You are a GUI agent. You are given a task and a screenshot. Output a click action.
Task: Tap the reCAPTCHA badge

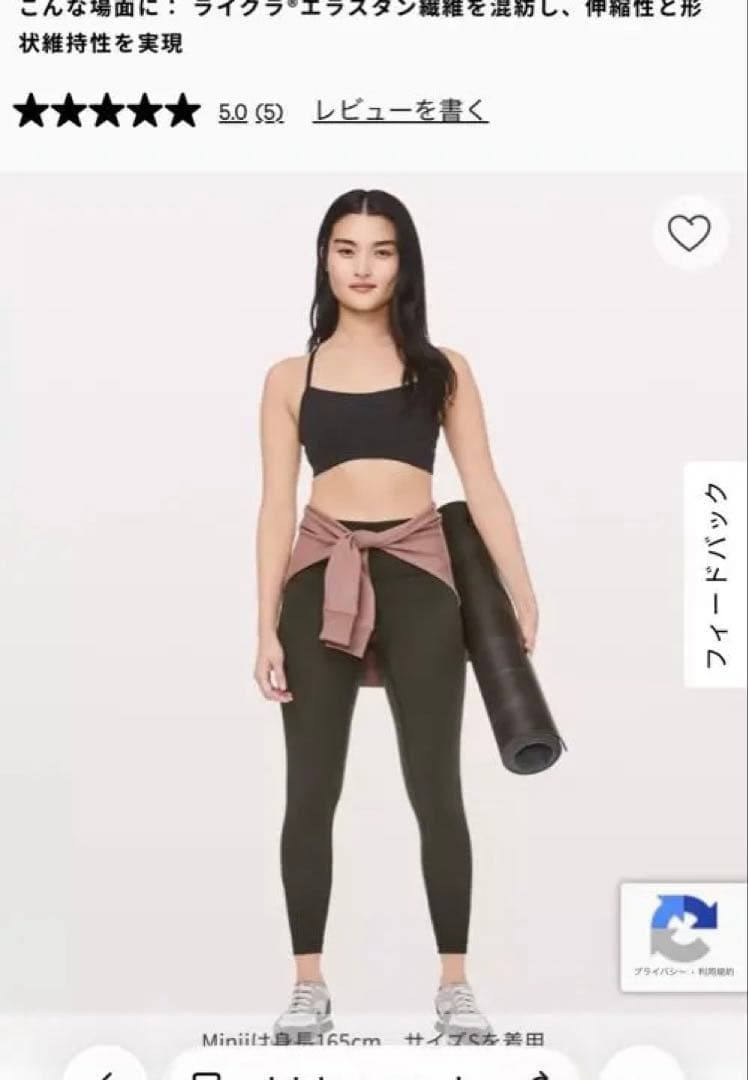tap(684, 936)
